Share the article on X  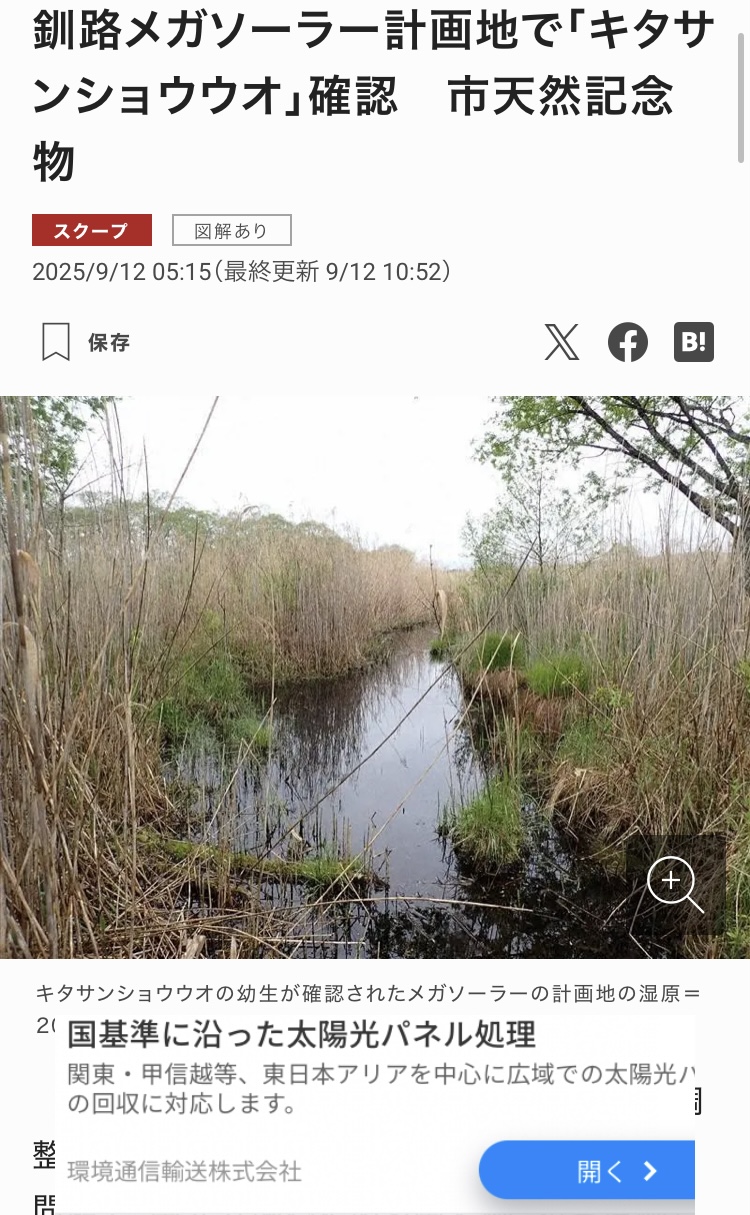click(562, 343)
